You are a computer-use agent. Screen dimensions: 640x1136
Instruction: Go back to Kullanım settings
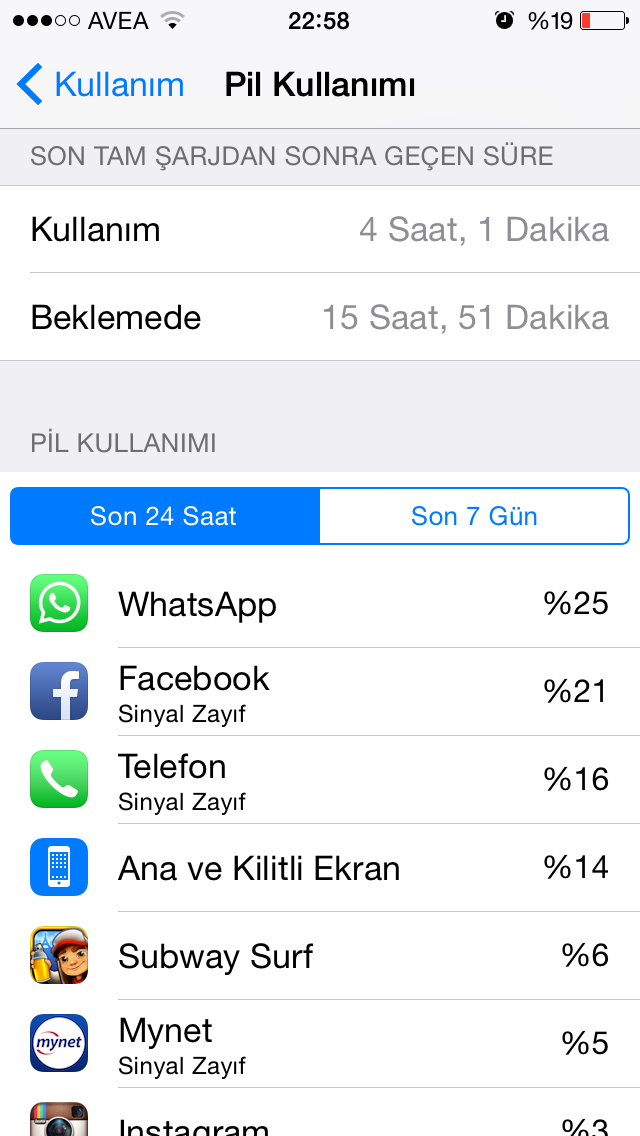click(x=101, y=85)
